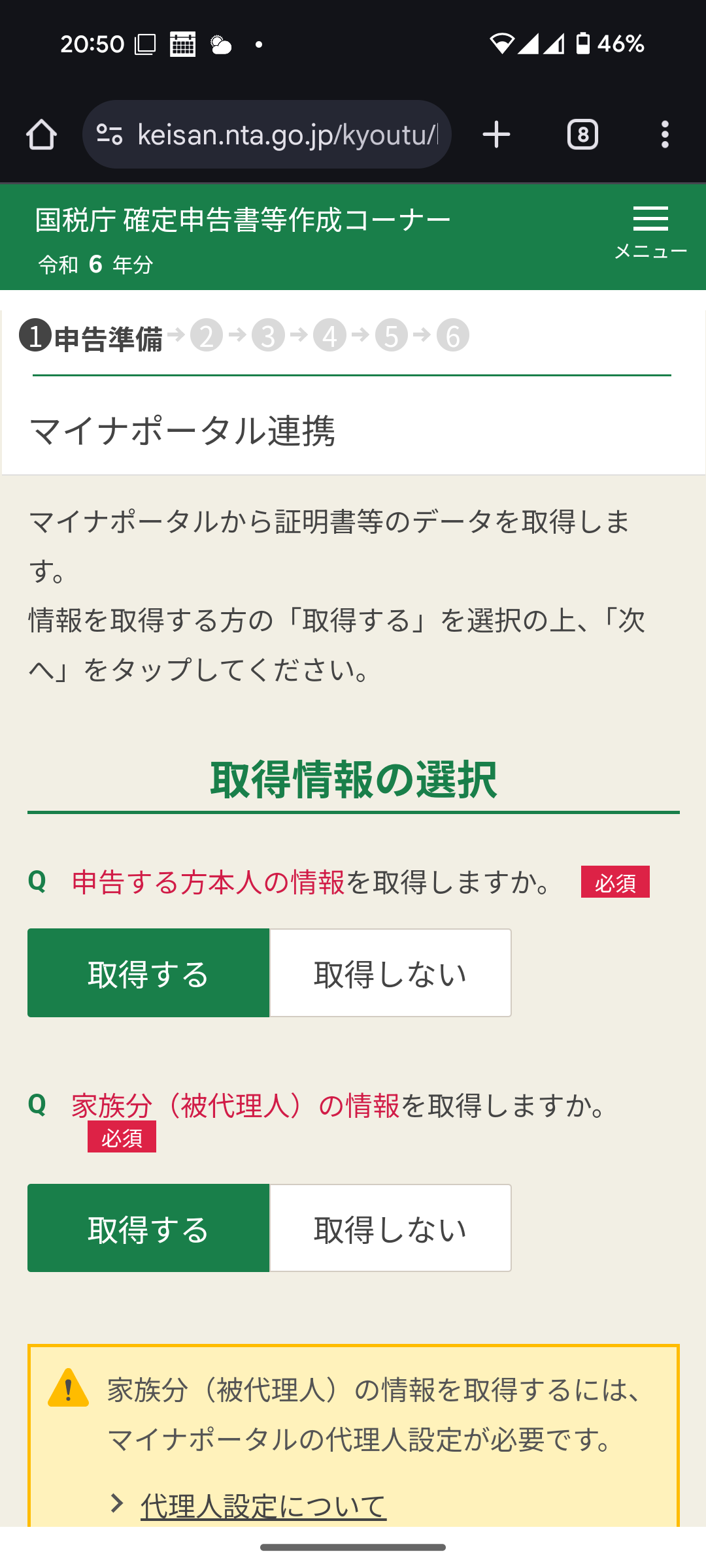This screenshot has height=1568, width=706.
Task: Open a new browser tab
Action: (496, 135)
